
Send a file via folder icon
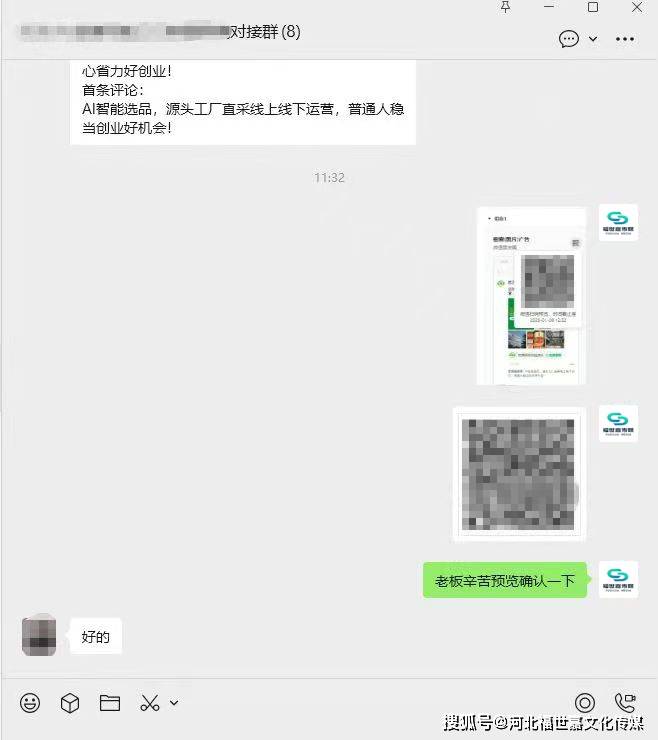pyautogui.click(x=110, y=703)
